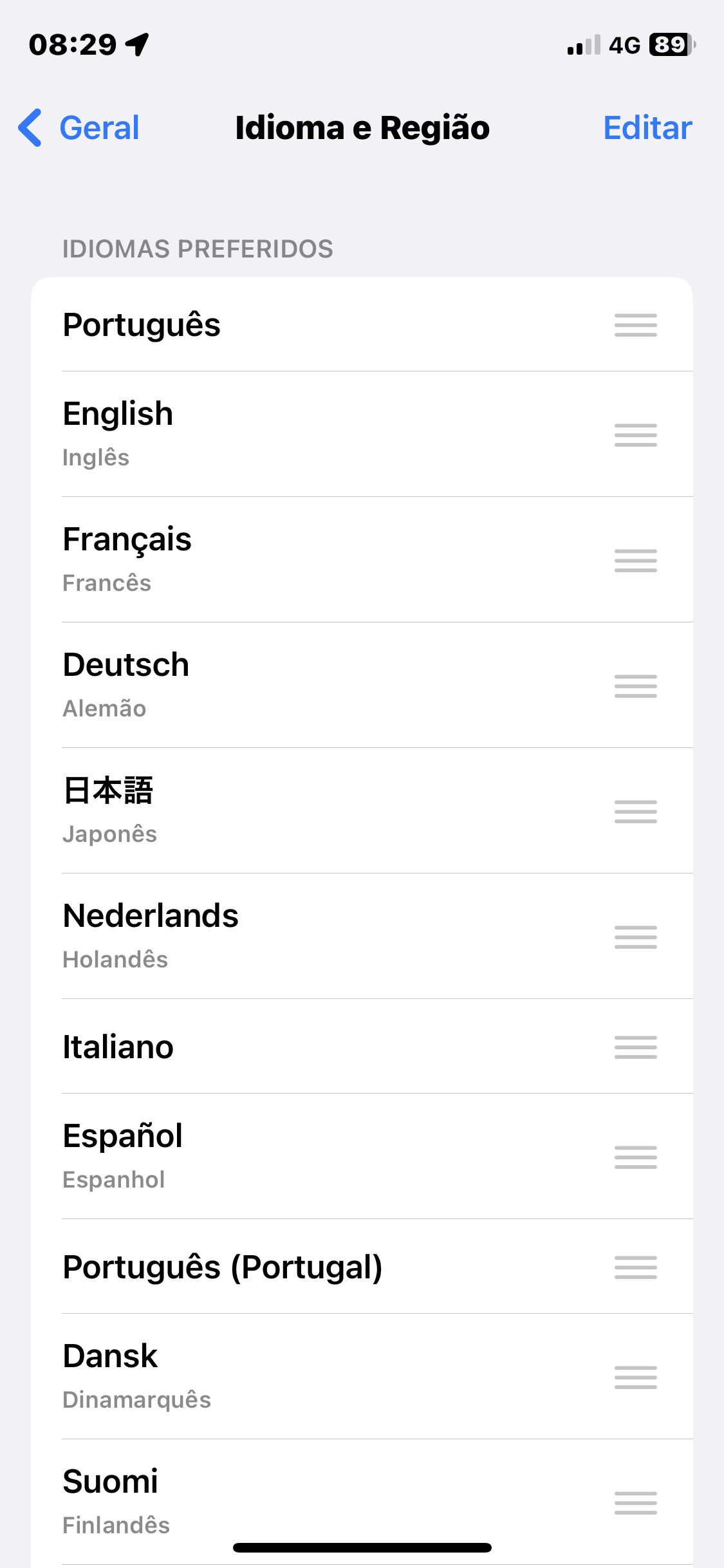Tap the Deutsch reorder handle

pos(635,686)
